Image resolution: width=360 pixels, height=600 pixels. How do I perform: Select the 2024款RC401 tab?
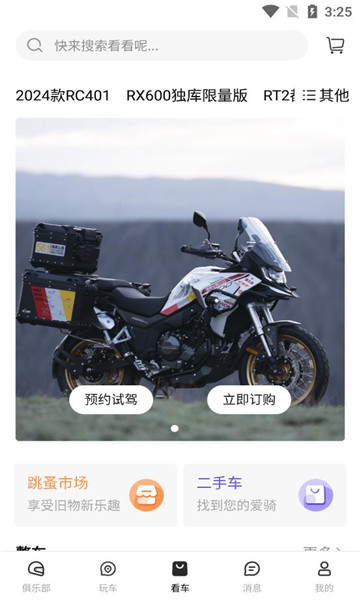pos(62,95)
